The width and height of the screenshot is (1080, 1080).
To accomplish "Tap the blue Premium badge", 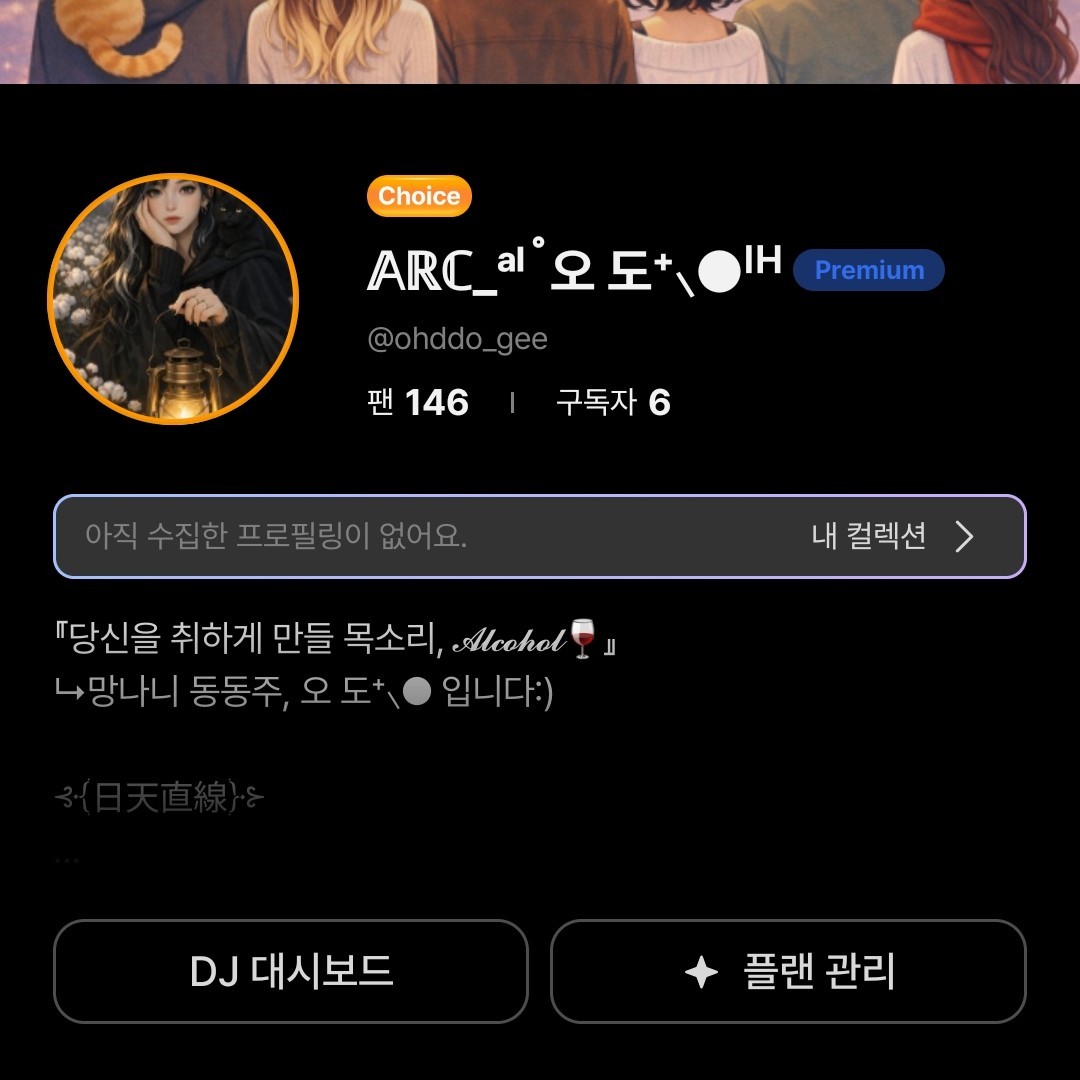I will (868, 270).
